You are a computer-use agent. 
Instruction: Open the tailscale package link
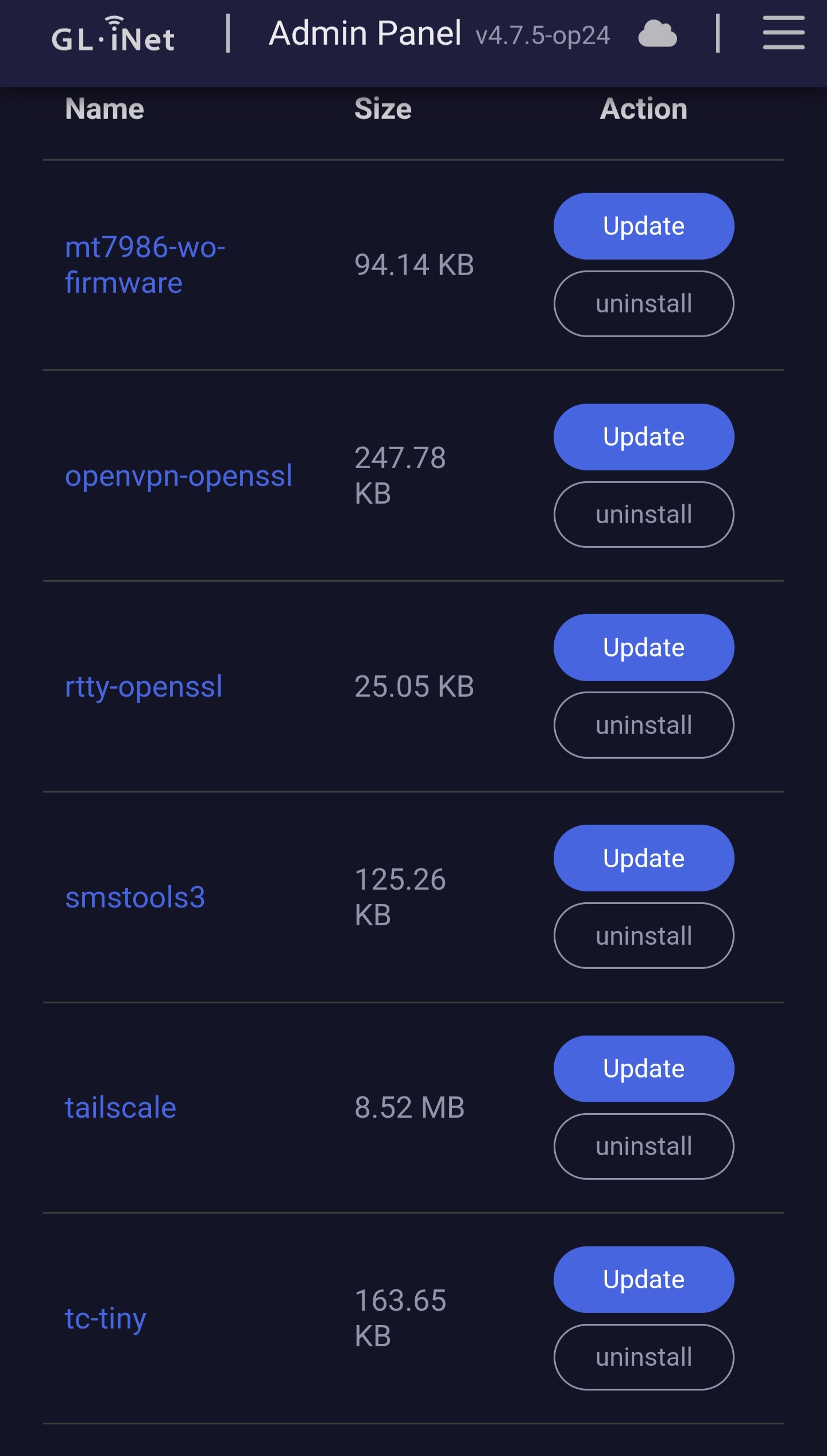121,1107
